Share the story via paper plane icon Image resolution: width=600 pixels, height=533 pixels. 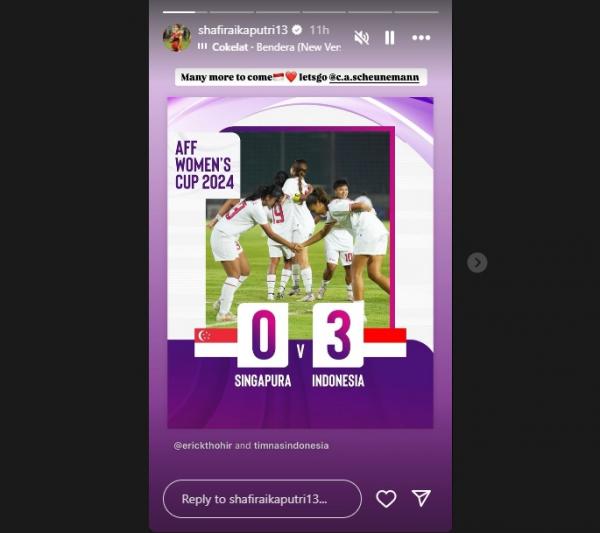coord(421,498)
